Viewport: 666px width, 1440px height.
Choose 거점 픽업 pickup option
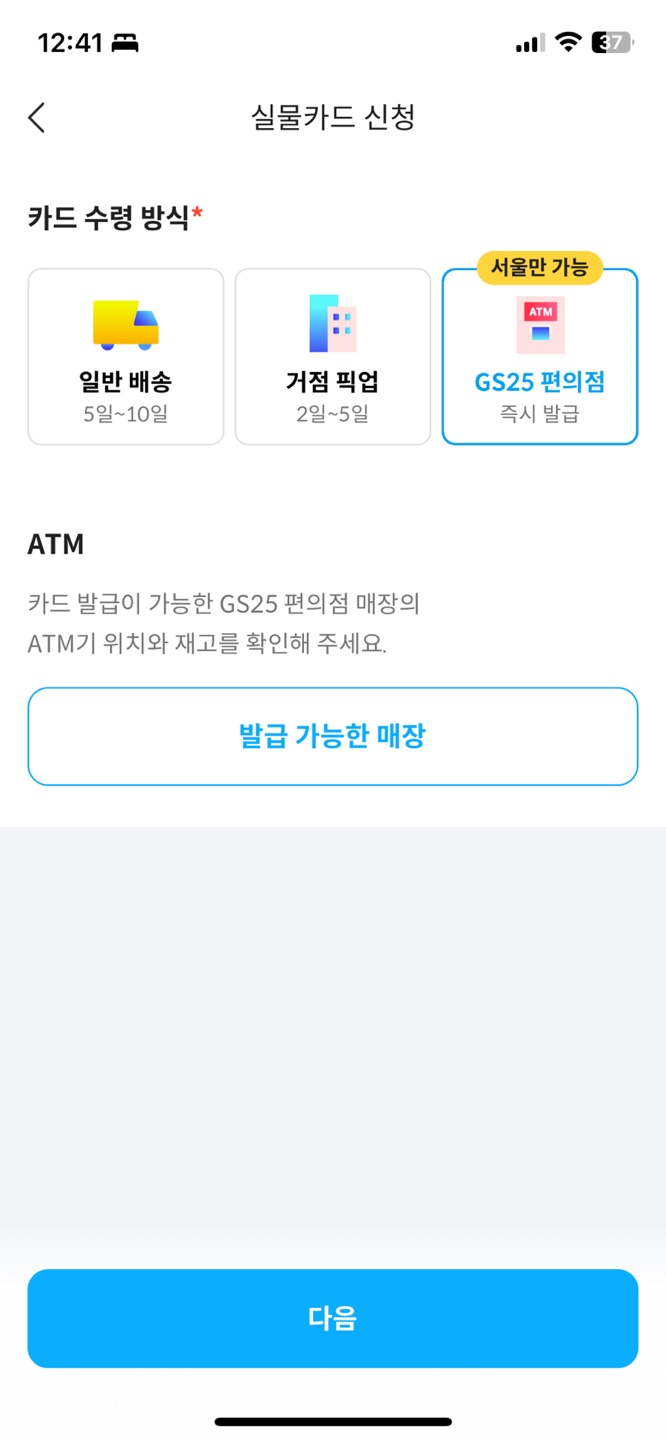[x=333, y=356]
